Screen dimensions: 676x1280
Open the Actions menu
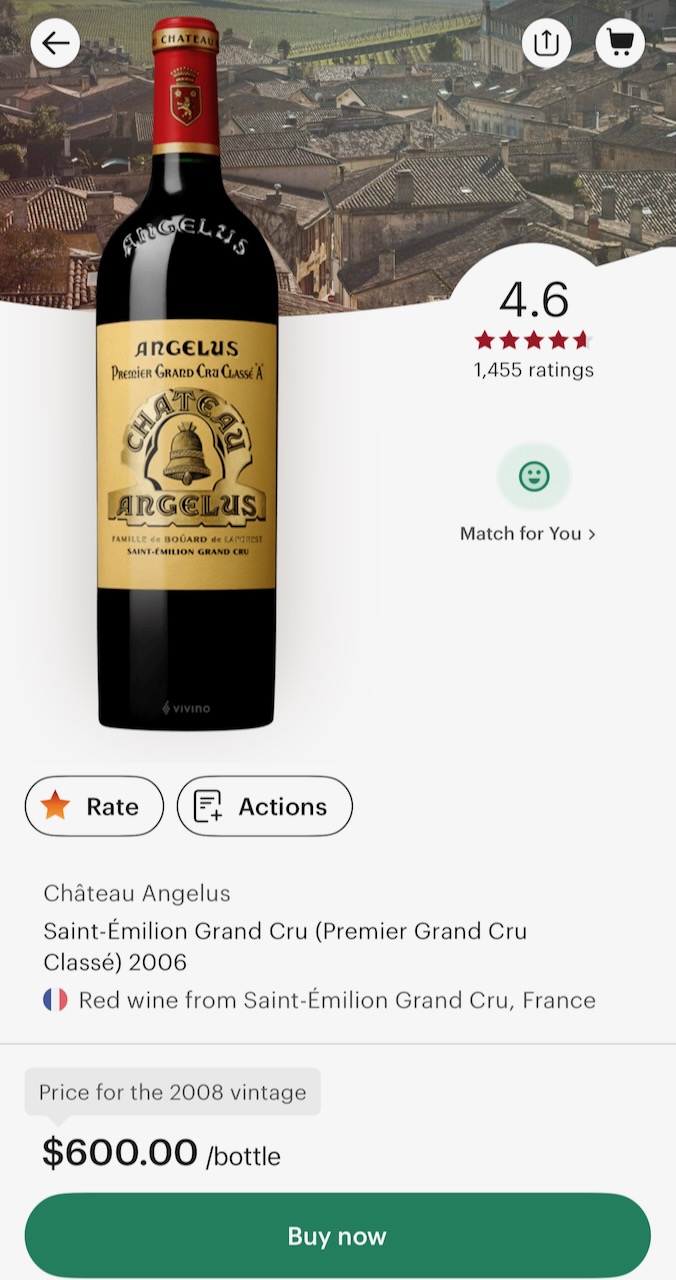(265, 806)
